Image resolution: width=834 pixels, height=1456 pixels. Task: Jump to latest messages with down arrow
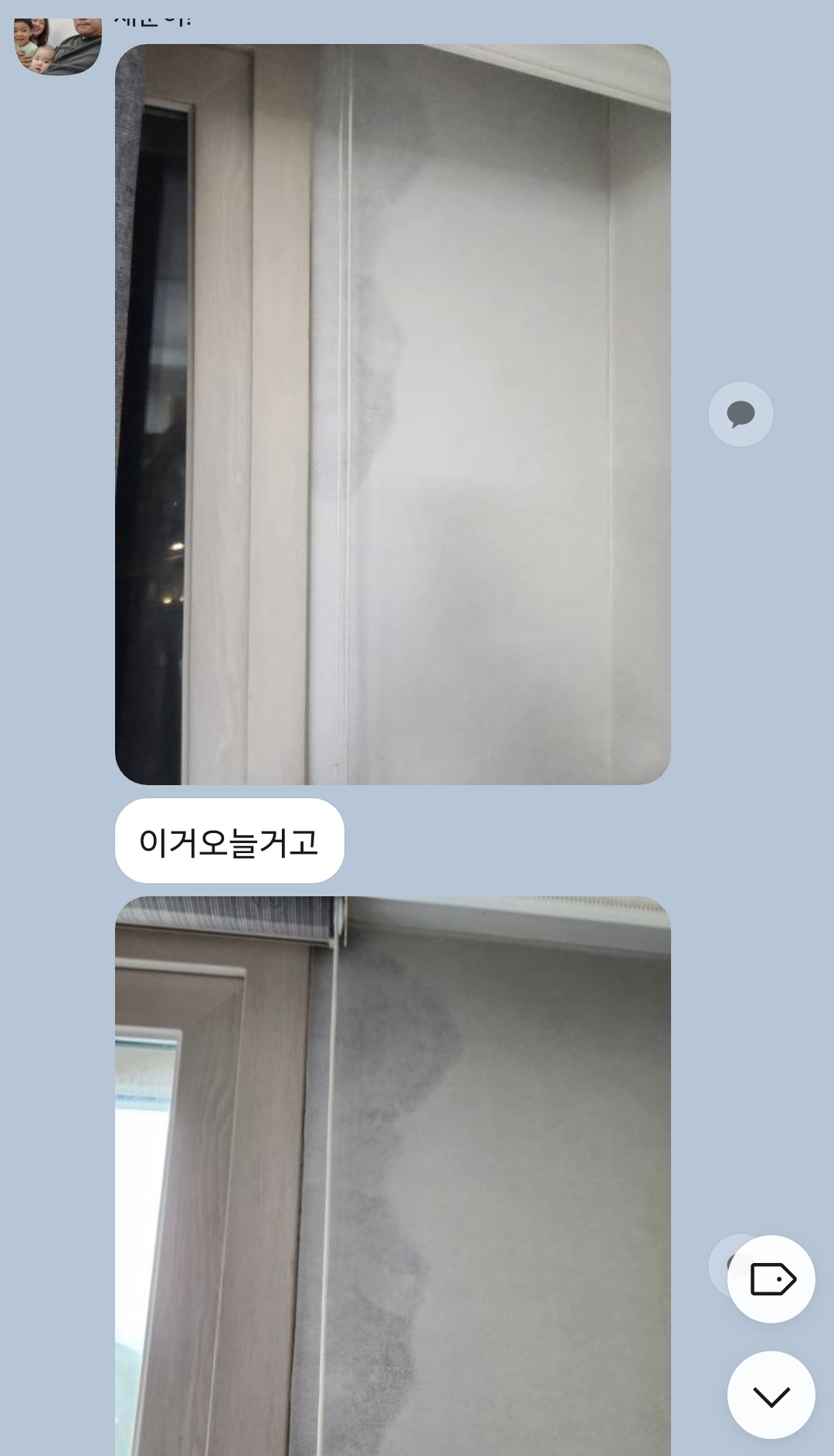[x=771, y=1395]
